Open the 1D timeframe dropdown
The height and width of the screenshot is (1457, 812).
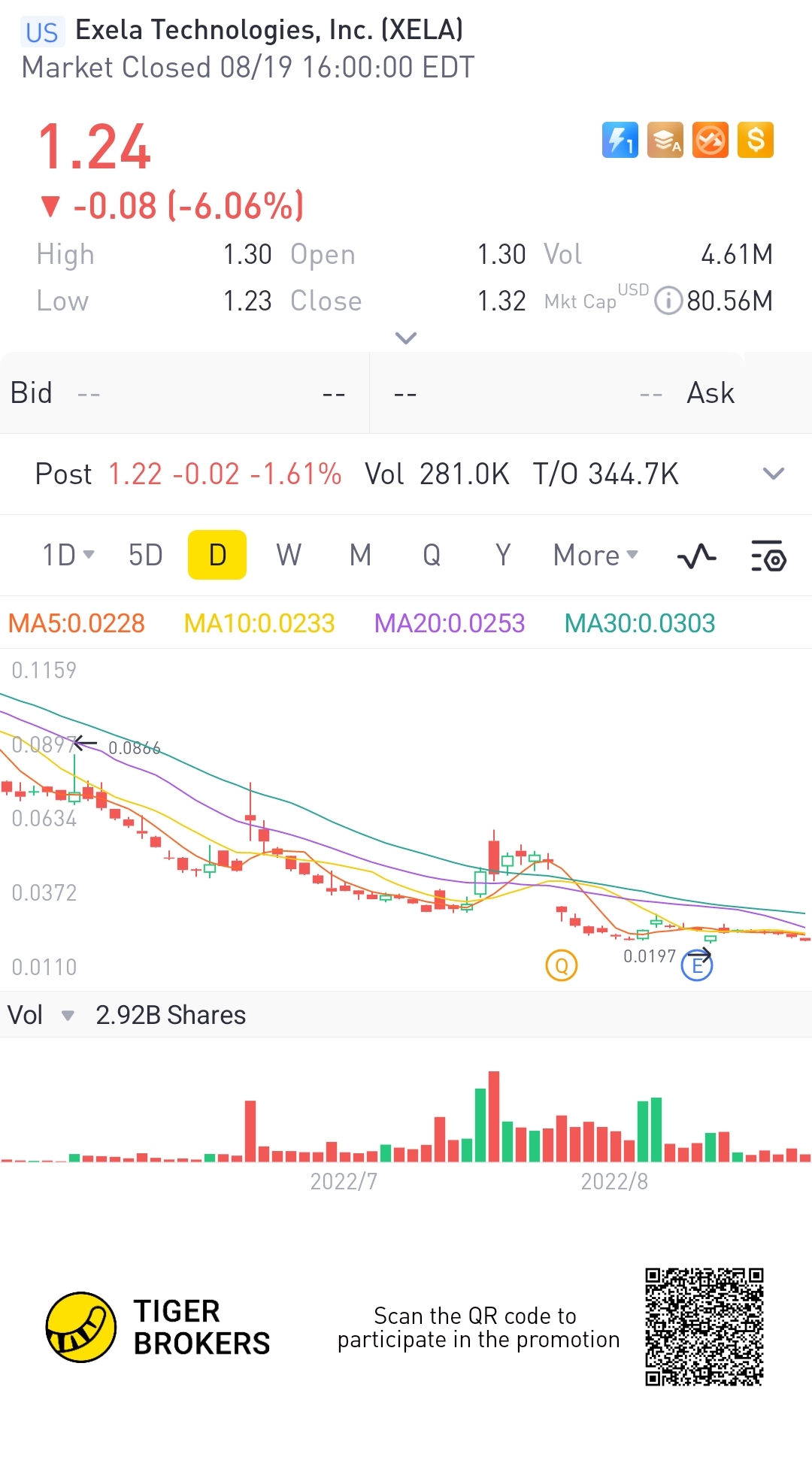(68, 556)
